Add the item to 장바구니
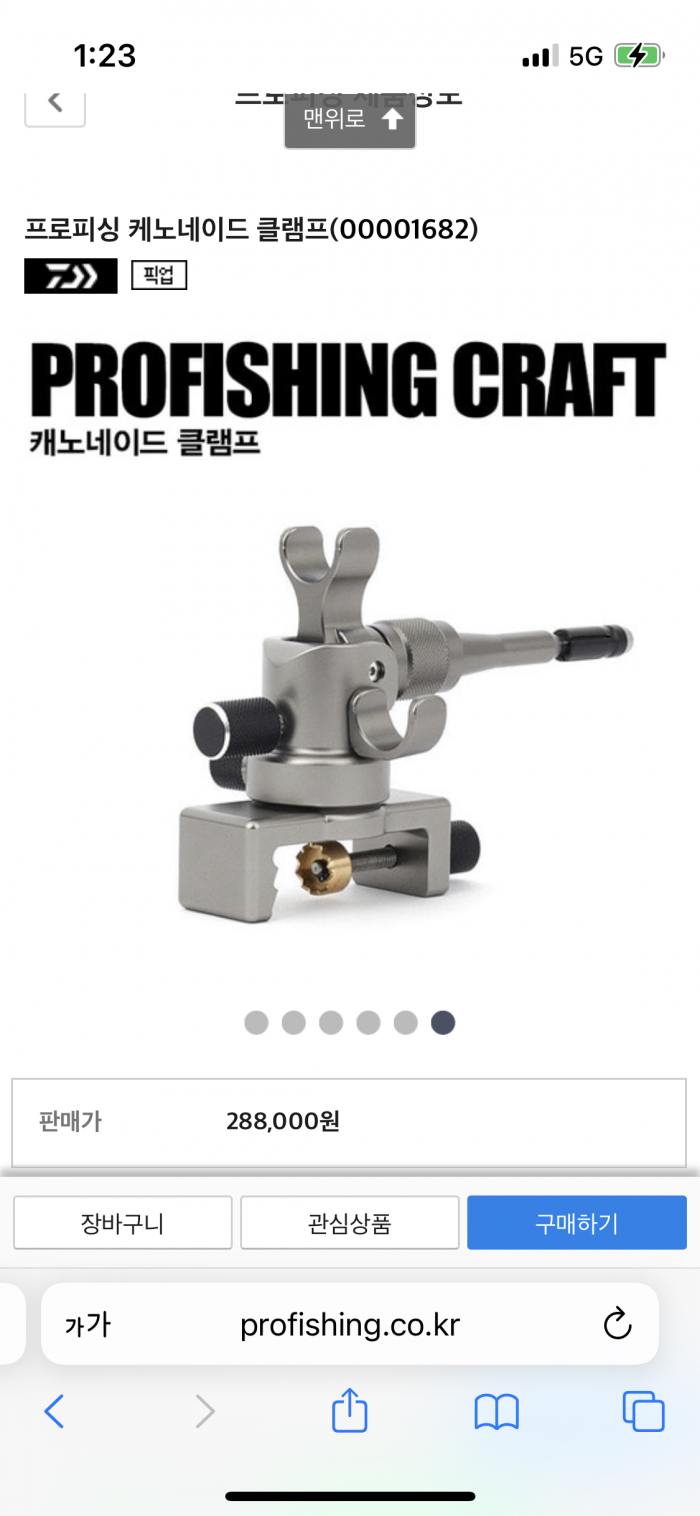 coord(123,1223)
